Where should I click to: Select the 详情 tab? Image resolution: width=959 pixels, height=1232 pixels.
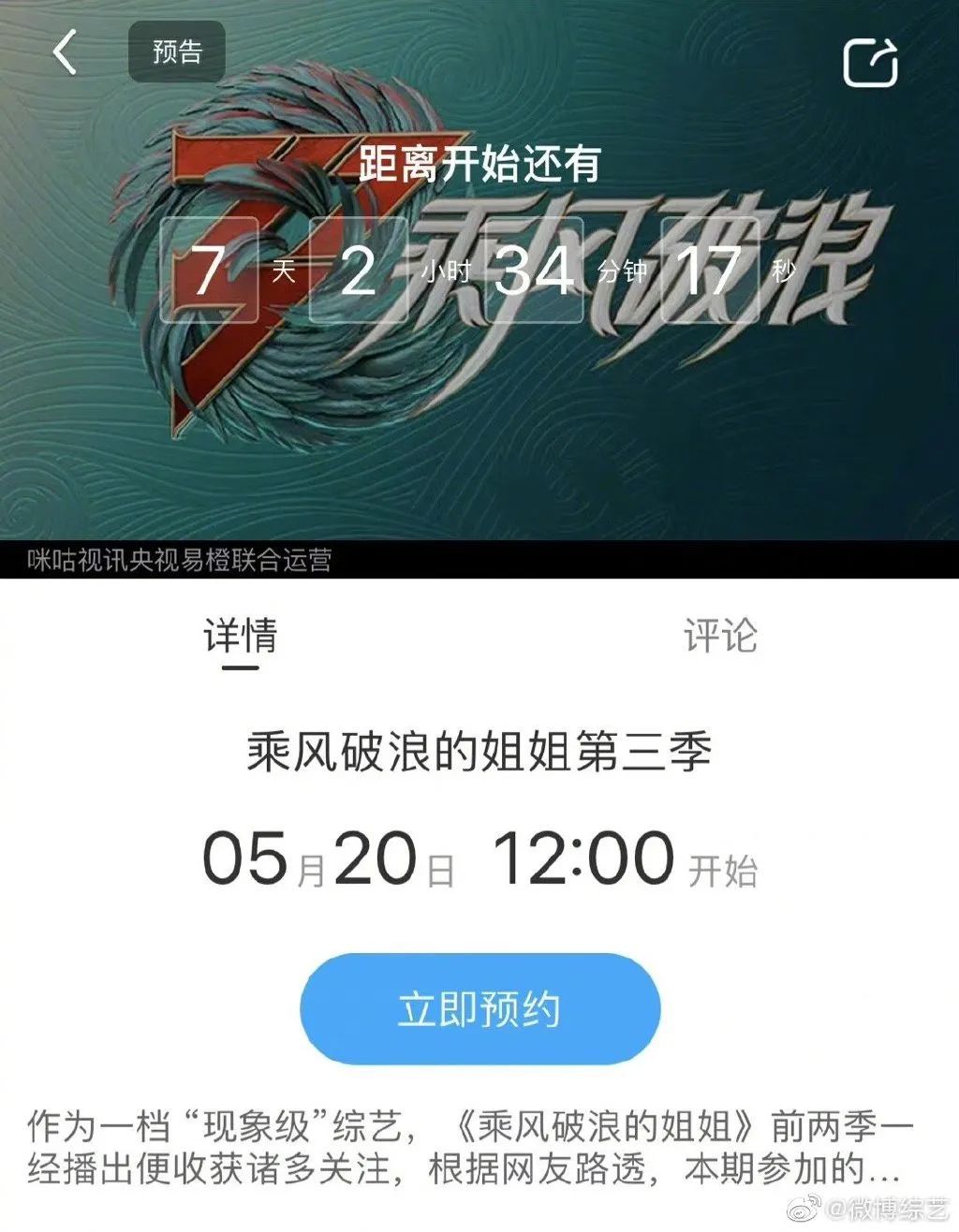click(x=241, y=636)
